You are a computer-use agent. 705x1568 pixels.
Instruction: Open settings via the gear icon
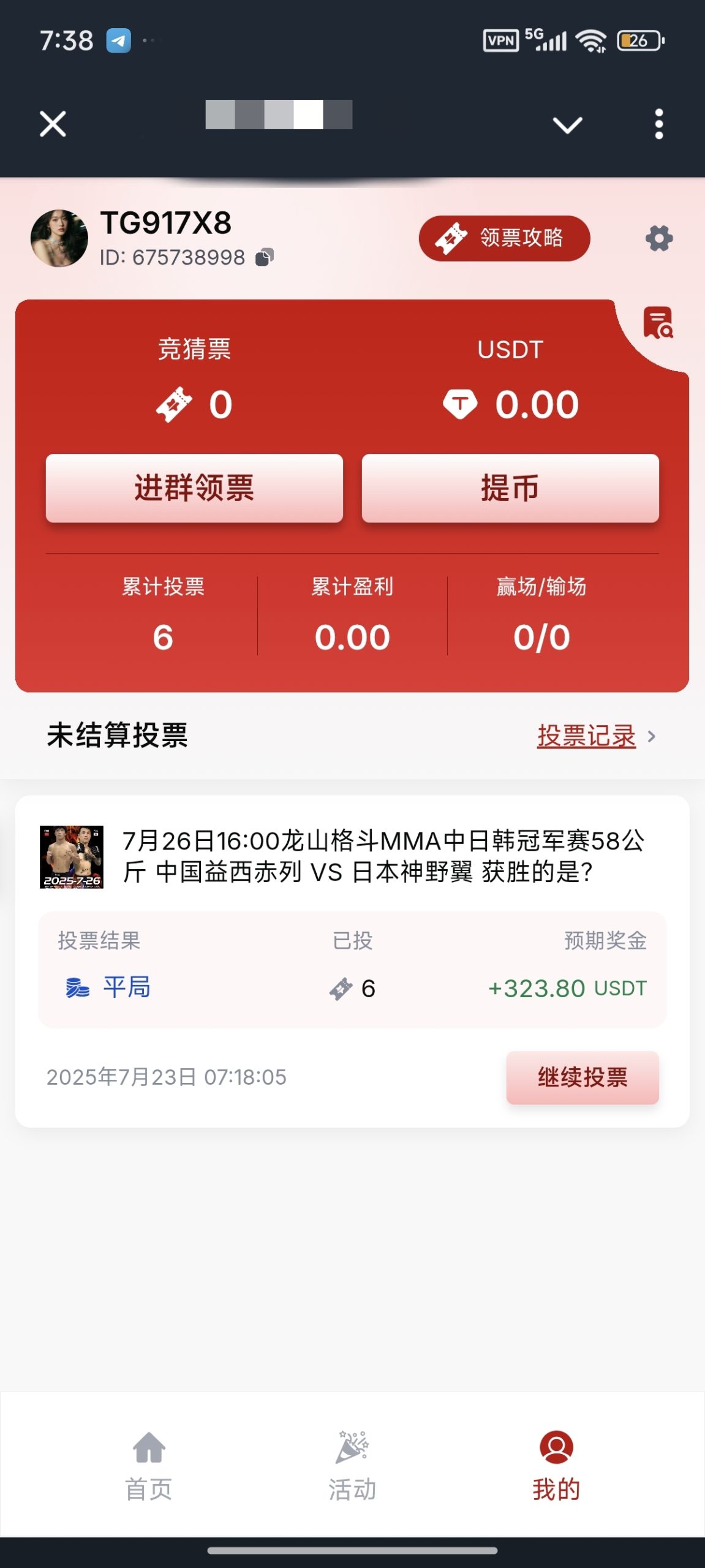point(660,239)
